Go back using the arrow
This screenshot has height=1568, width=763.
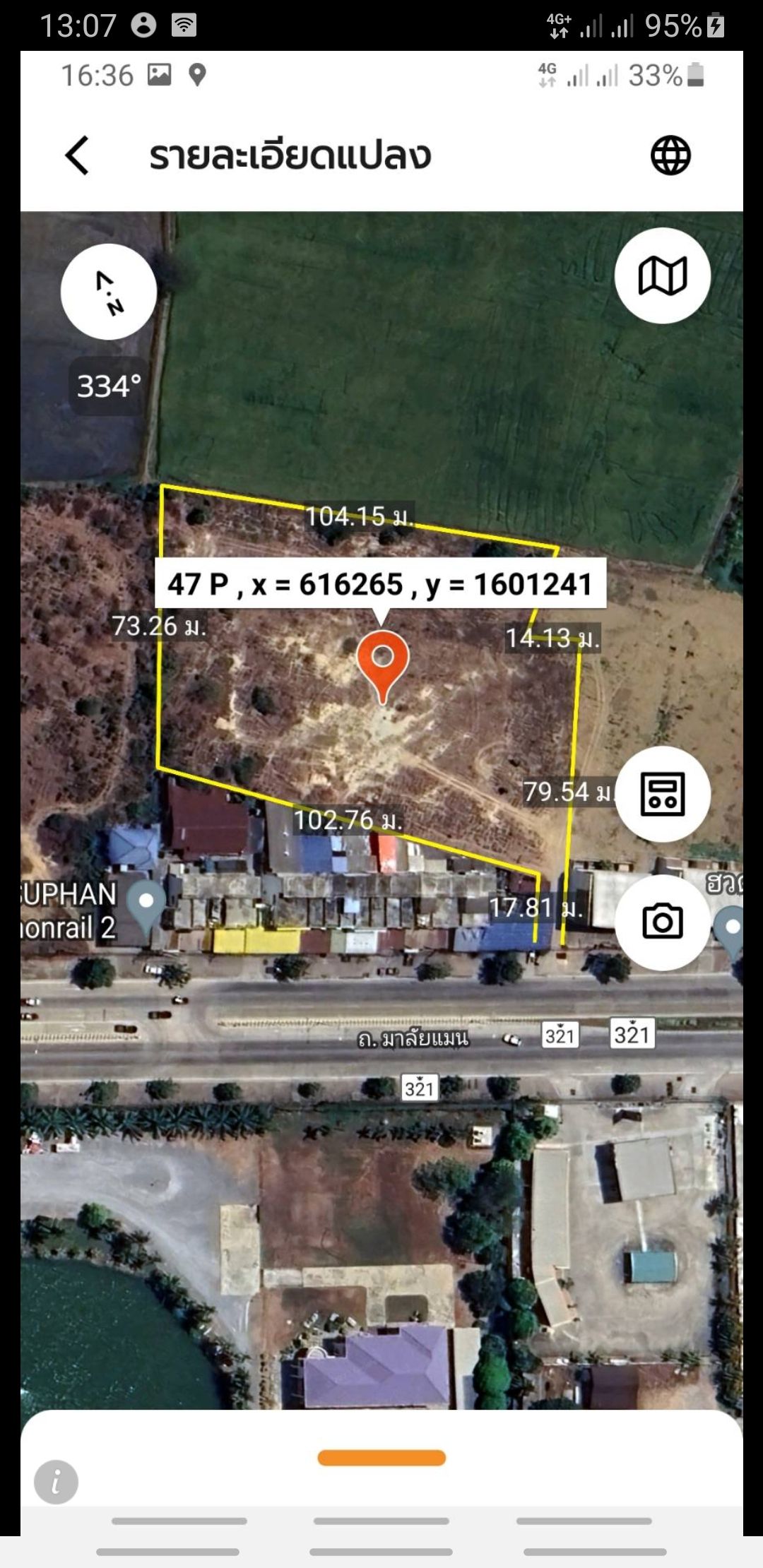[x=77, y=155]
